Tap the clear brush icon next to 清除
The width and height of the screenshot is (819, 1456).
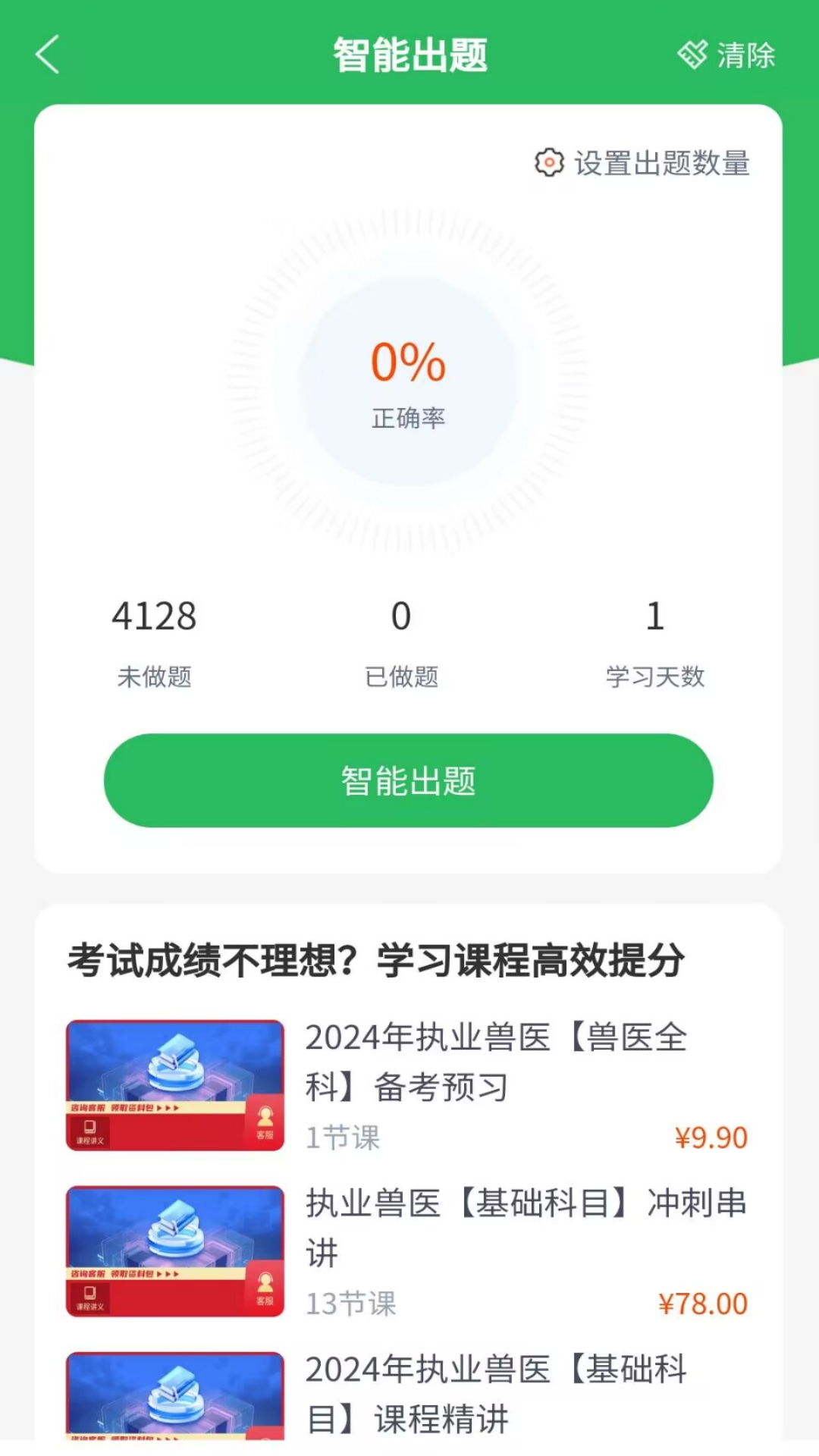tap(692, 54)
